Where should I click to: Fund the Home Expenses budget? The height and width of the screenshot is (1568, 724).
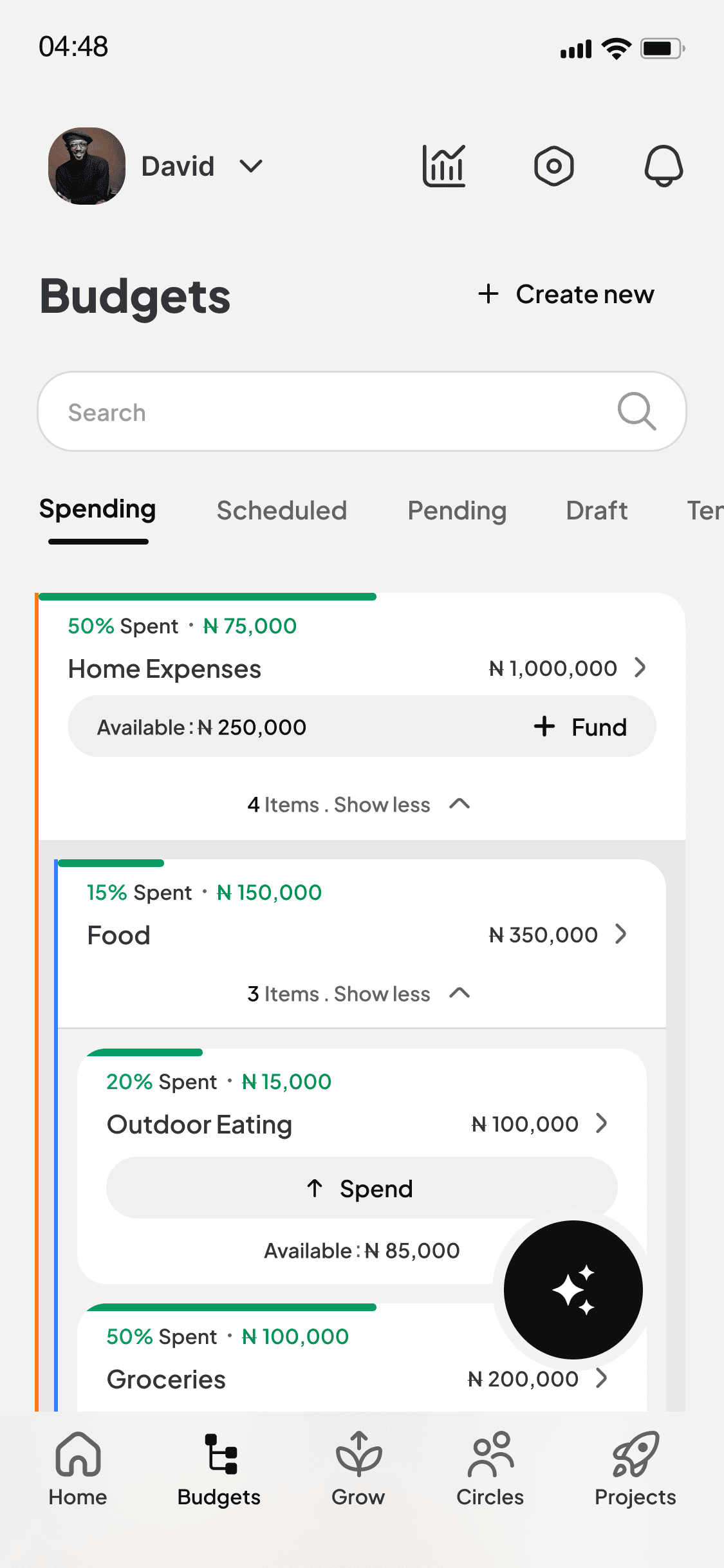(580, 726)
